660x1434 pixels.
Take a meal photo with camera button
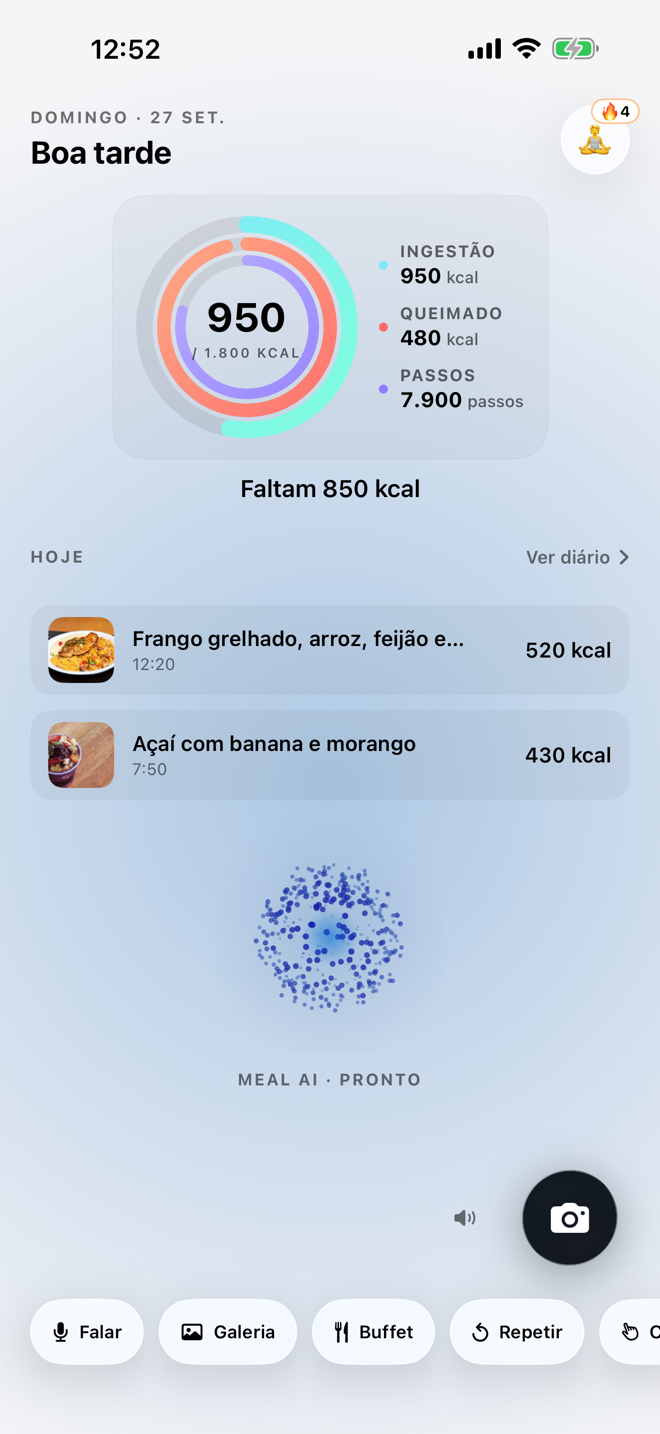coord(570,1218)
